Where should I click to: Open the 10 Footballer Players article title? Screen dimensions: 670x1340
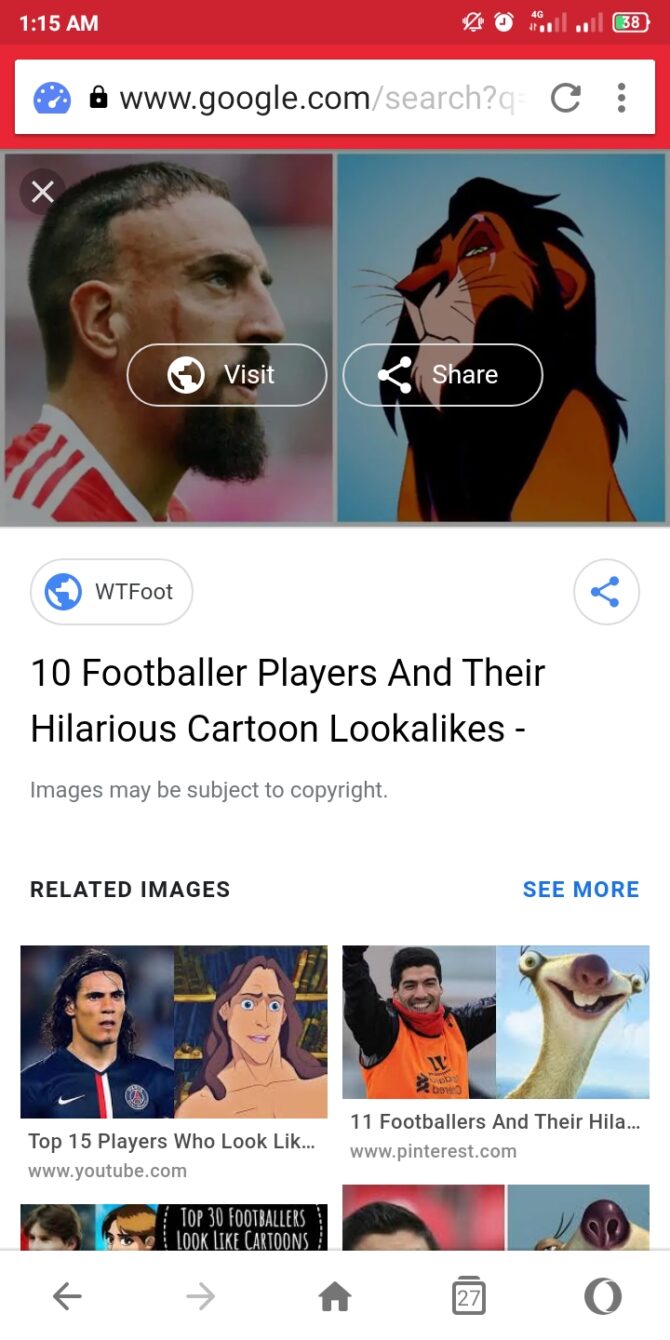pos(288,700)
